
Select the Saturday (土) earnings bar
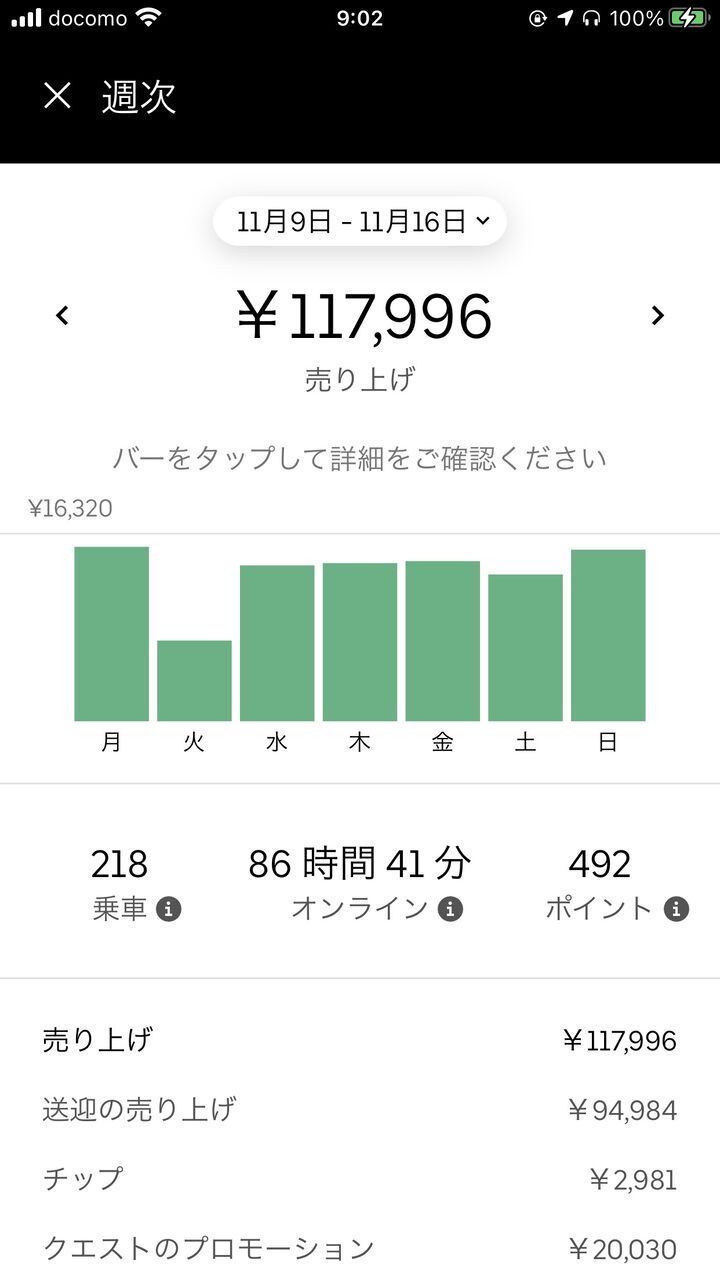[525, 647]
